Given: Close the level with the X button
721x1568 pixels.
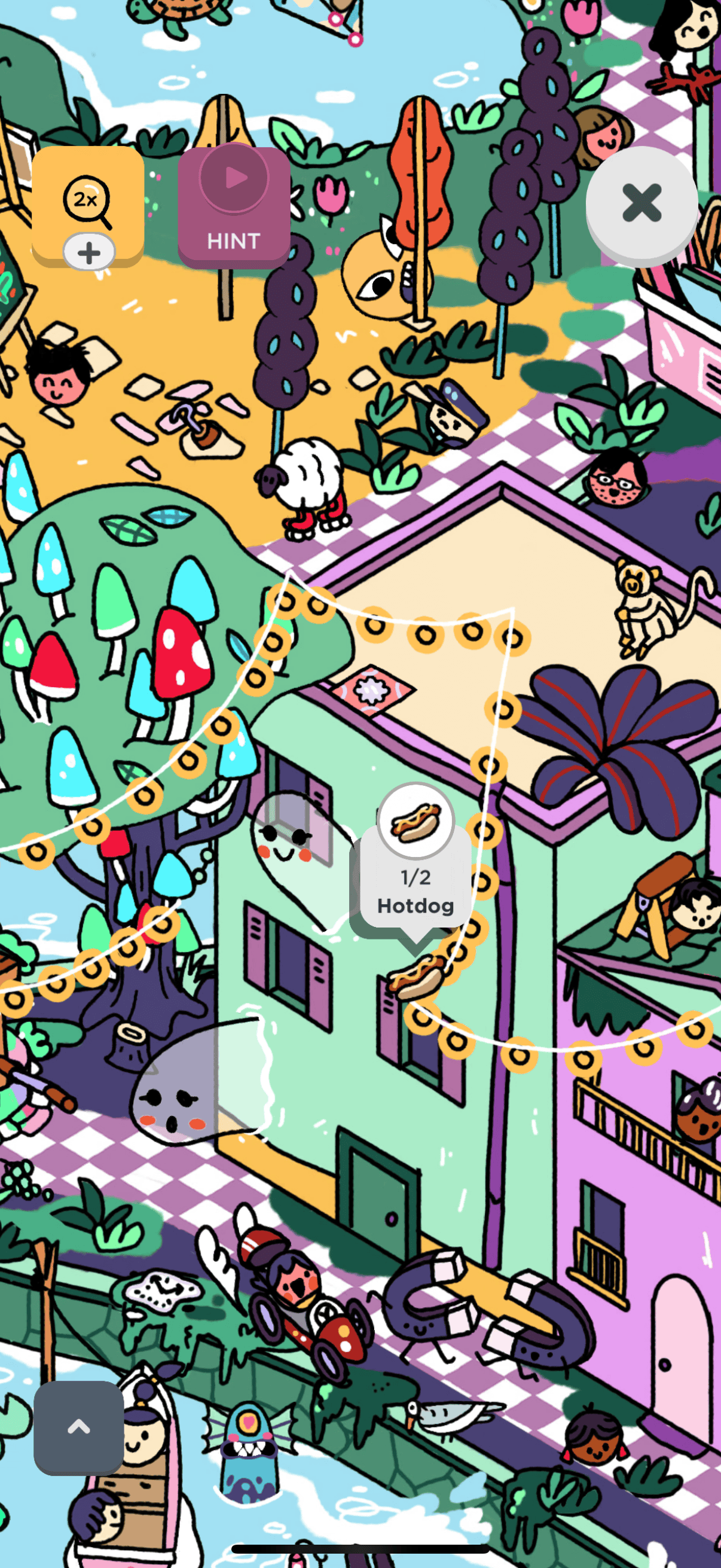Looking at the screenshot, I should [x=641, y=204].
